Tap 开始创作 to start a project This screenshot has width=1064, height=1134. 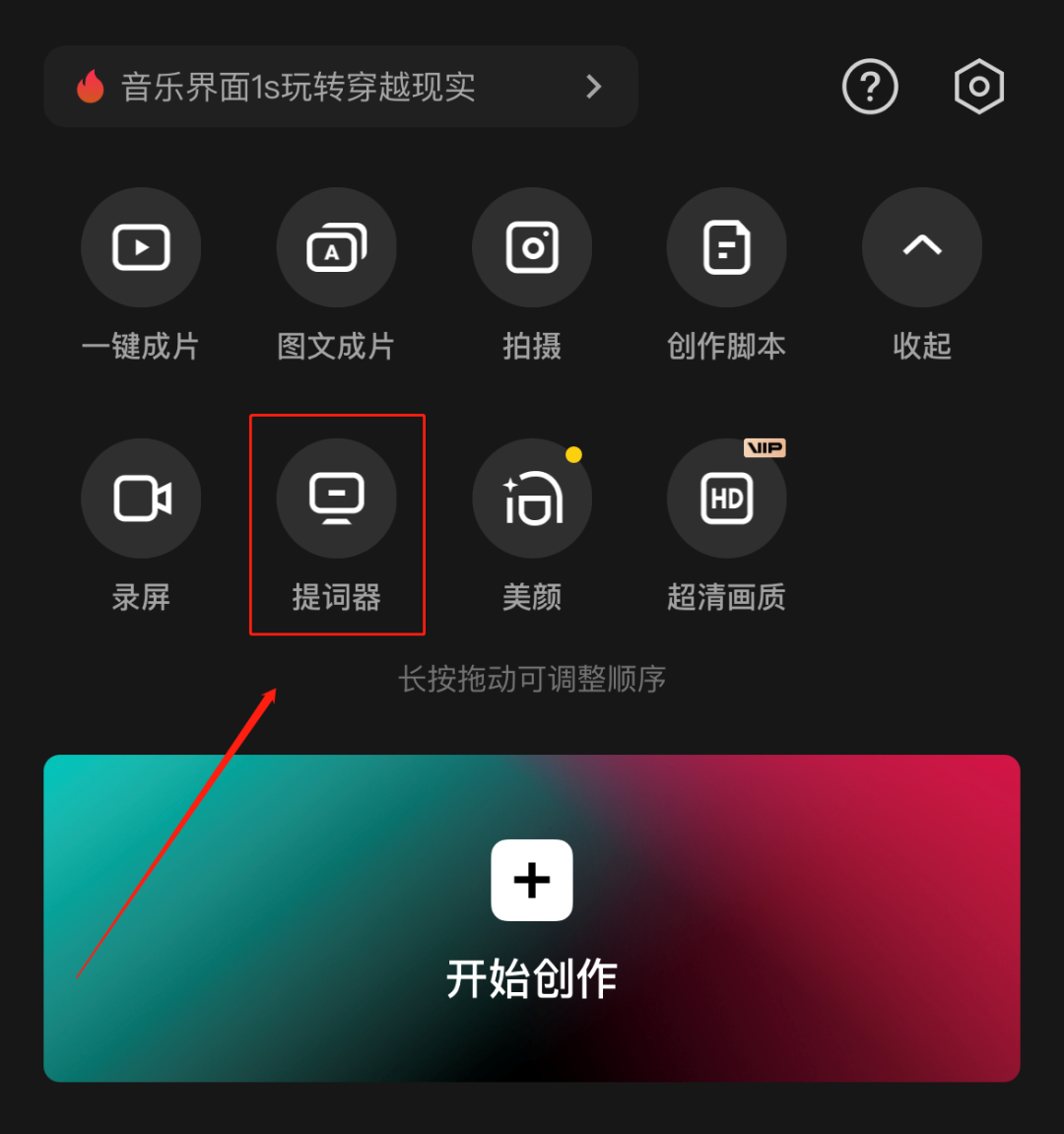532,917
